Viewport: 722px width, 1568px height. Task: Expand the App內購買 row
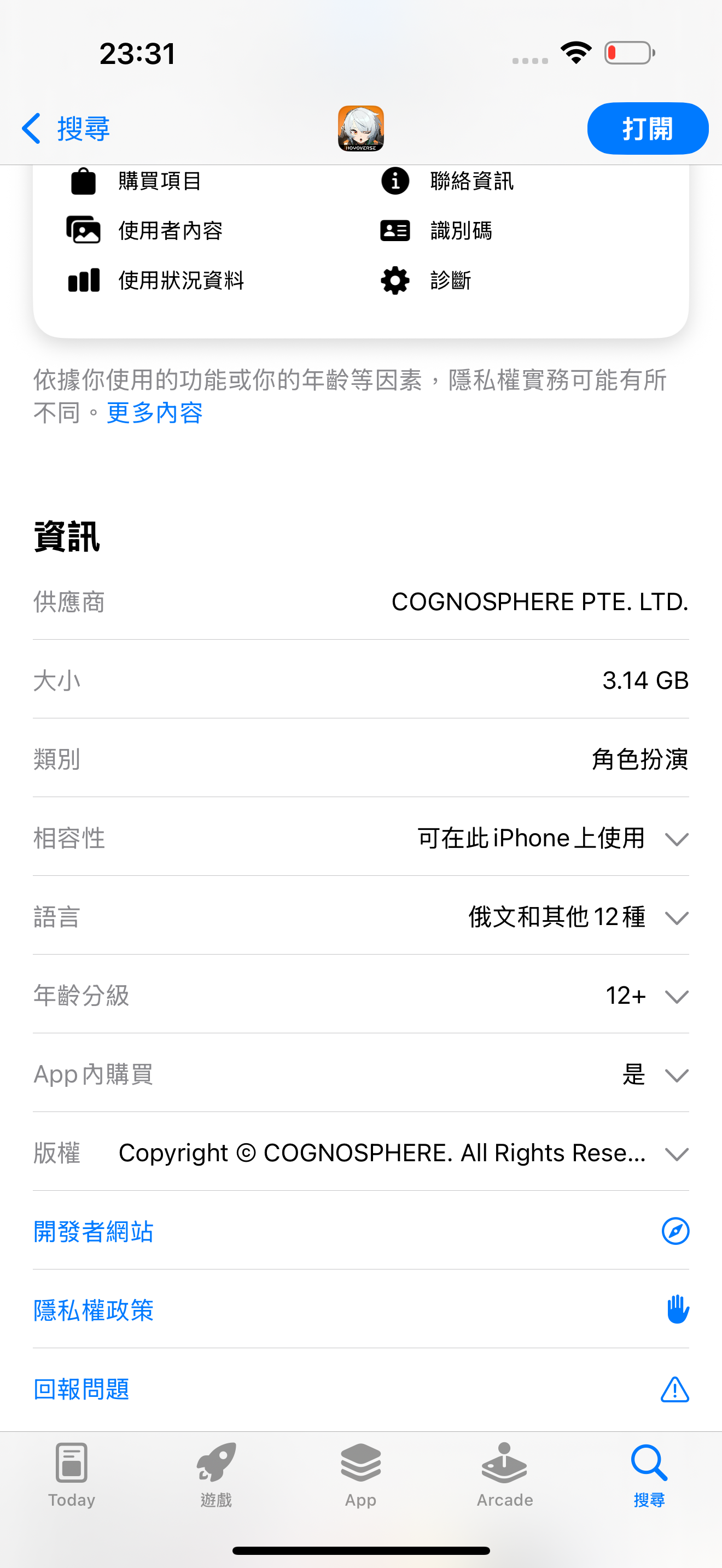click(x=676, y=1075)
